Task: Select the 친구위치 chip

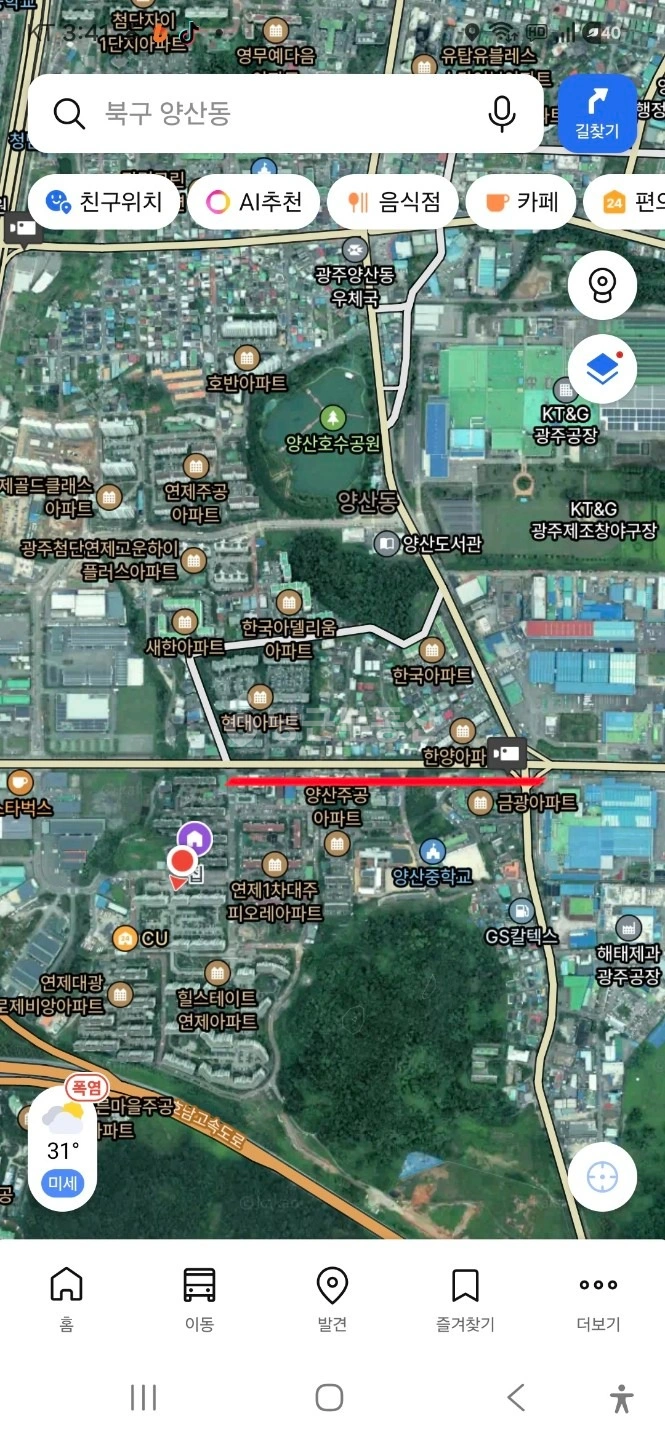Action: coord(104,202)
